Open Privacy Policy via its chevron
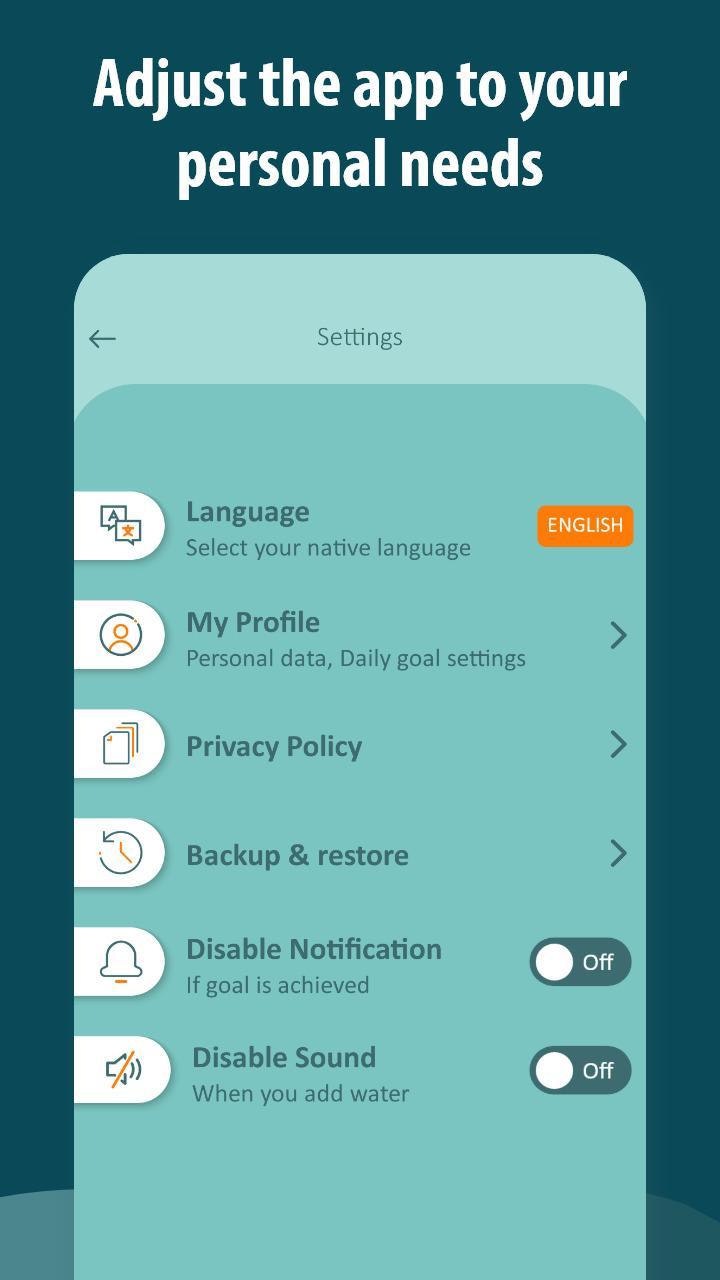The width and height of the screenshot is (720, 1280). 620,744
